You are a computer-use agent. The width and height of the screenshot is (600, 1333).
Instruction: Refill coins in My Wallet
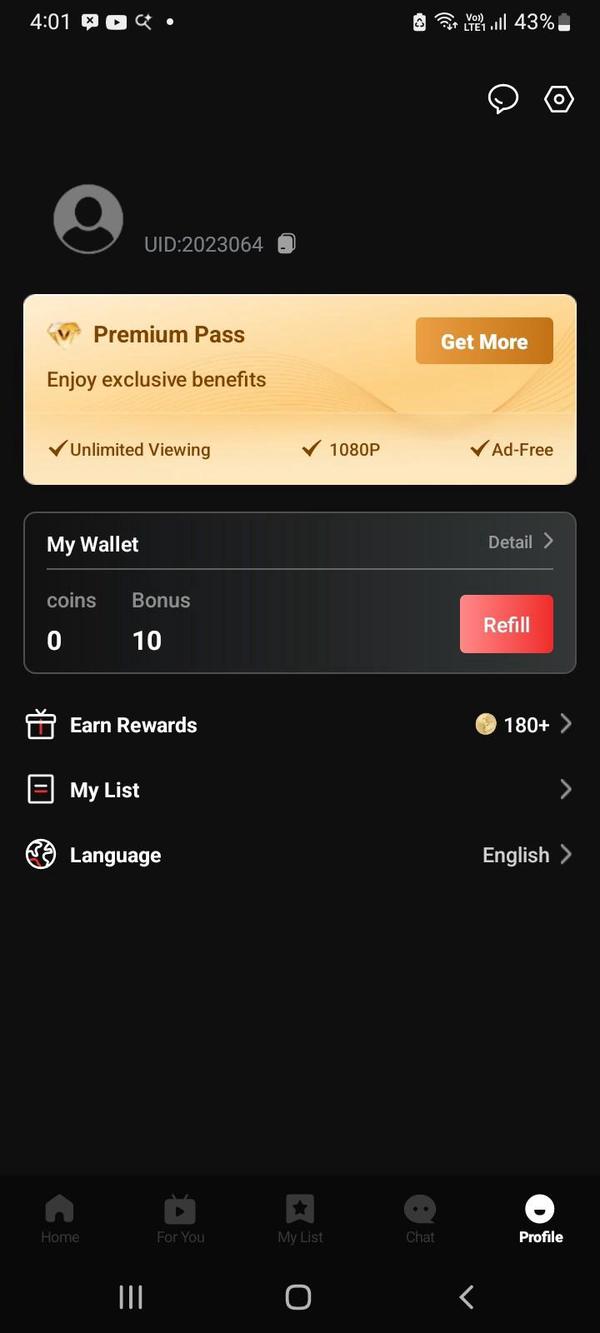coord(506,624)
